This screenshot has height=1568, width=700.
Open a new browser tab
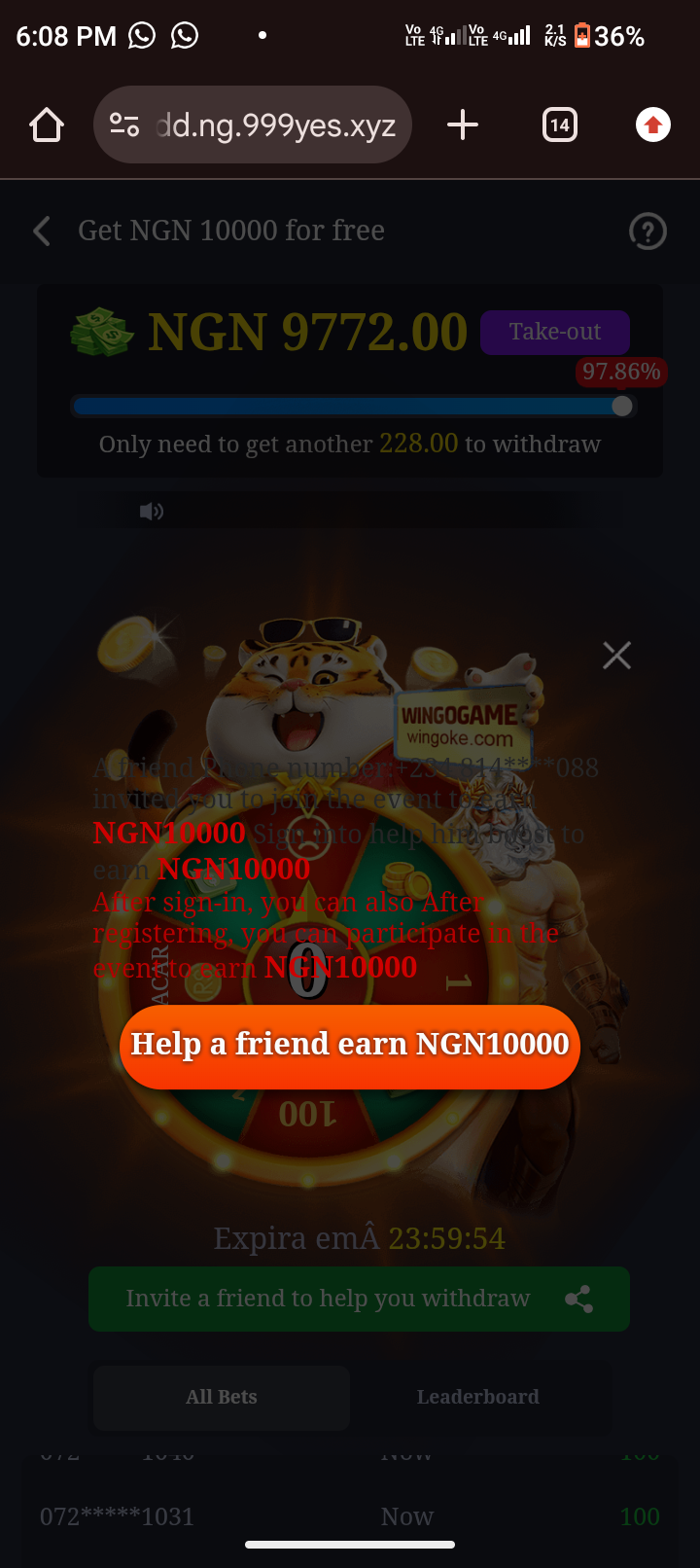pos(463,125)
